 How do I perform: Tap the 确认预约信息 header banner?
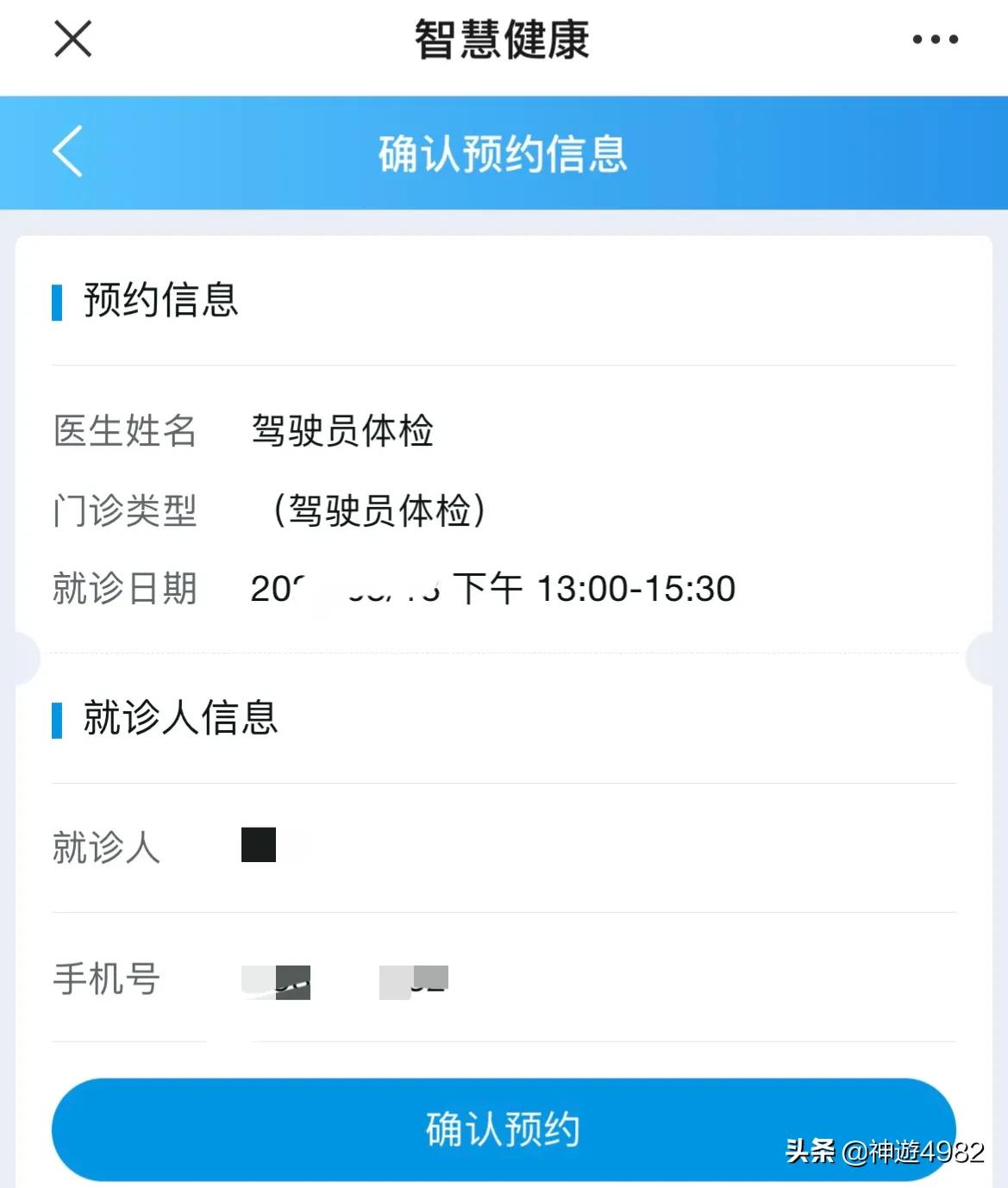(x=503, y=153)
